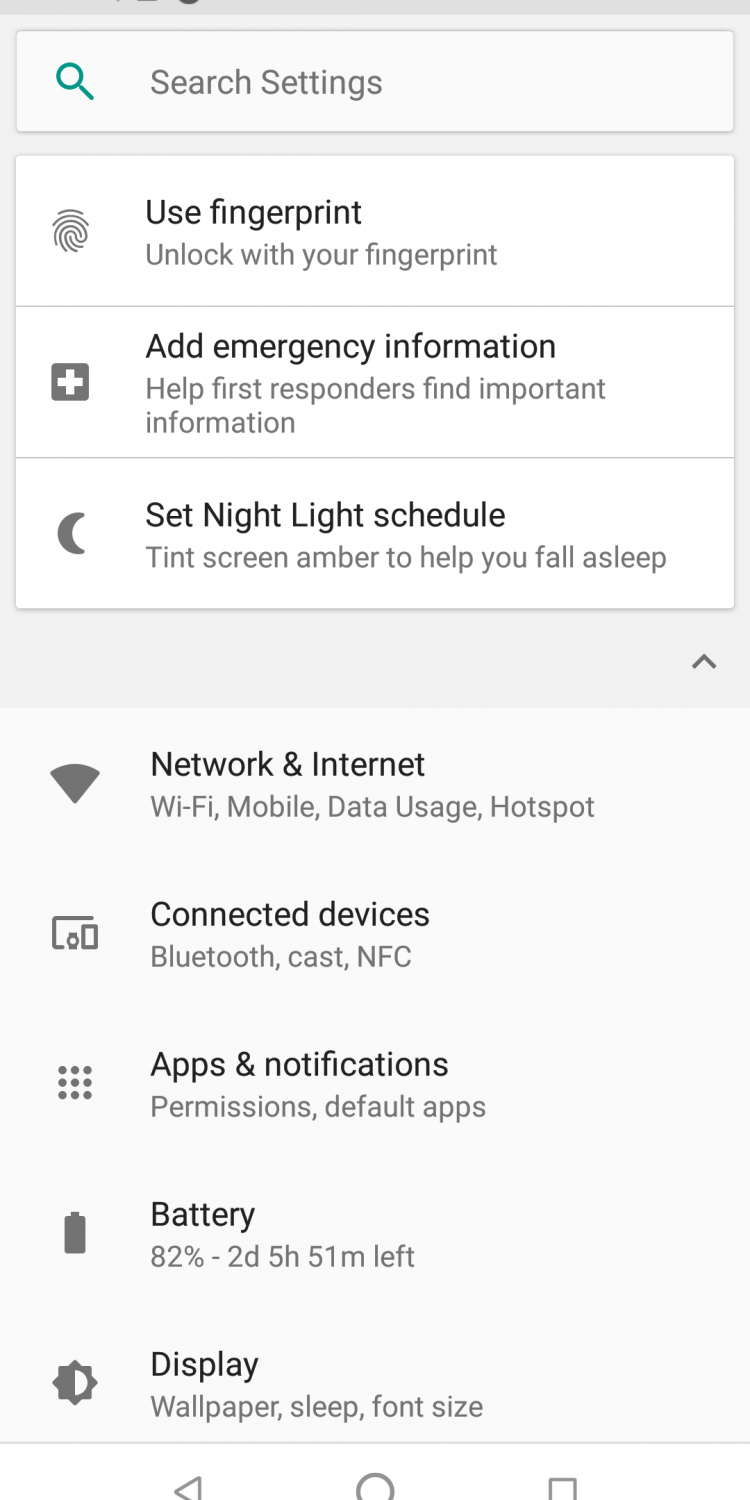The width and height of the screenshot is (750, 1500).
Task: Go to Connected devices
Action: coord(375,934)
